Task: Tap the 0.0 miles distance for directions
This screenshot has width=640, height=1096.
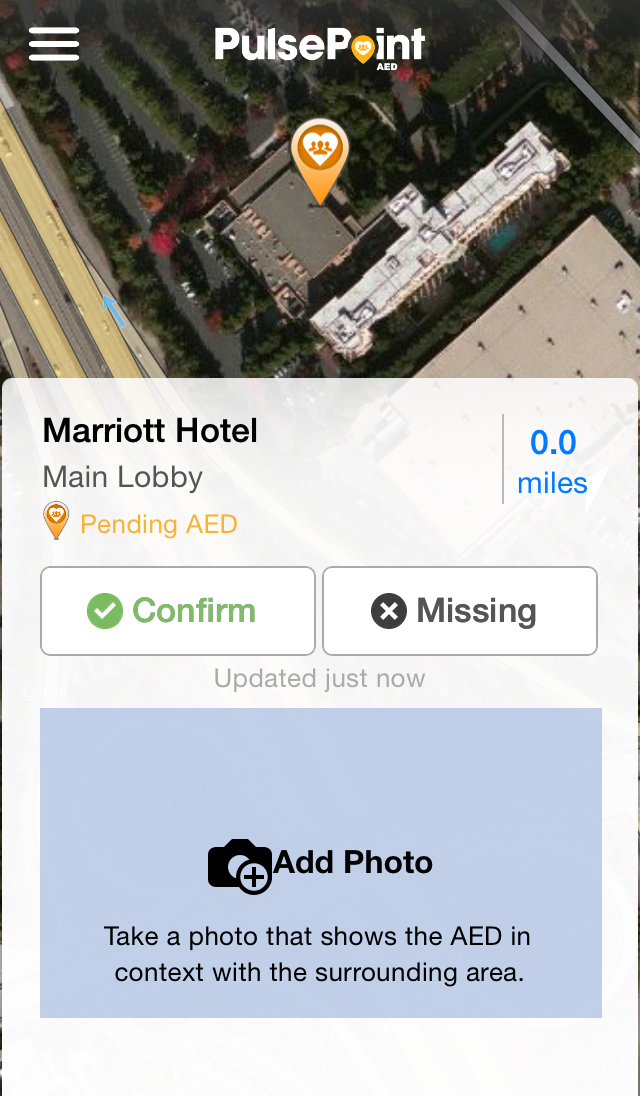Action: coord(552,461)
